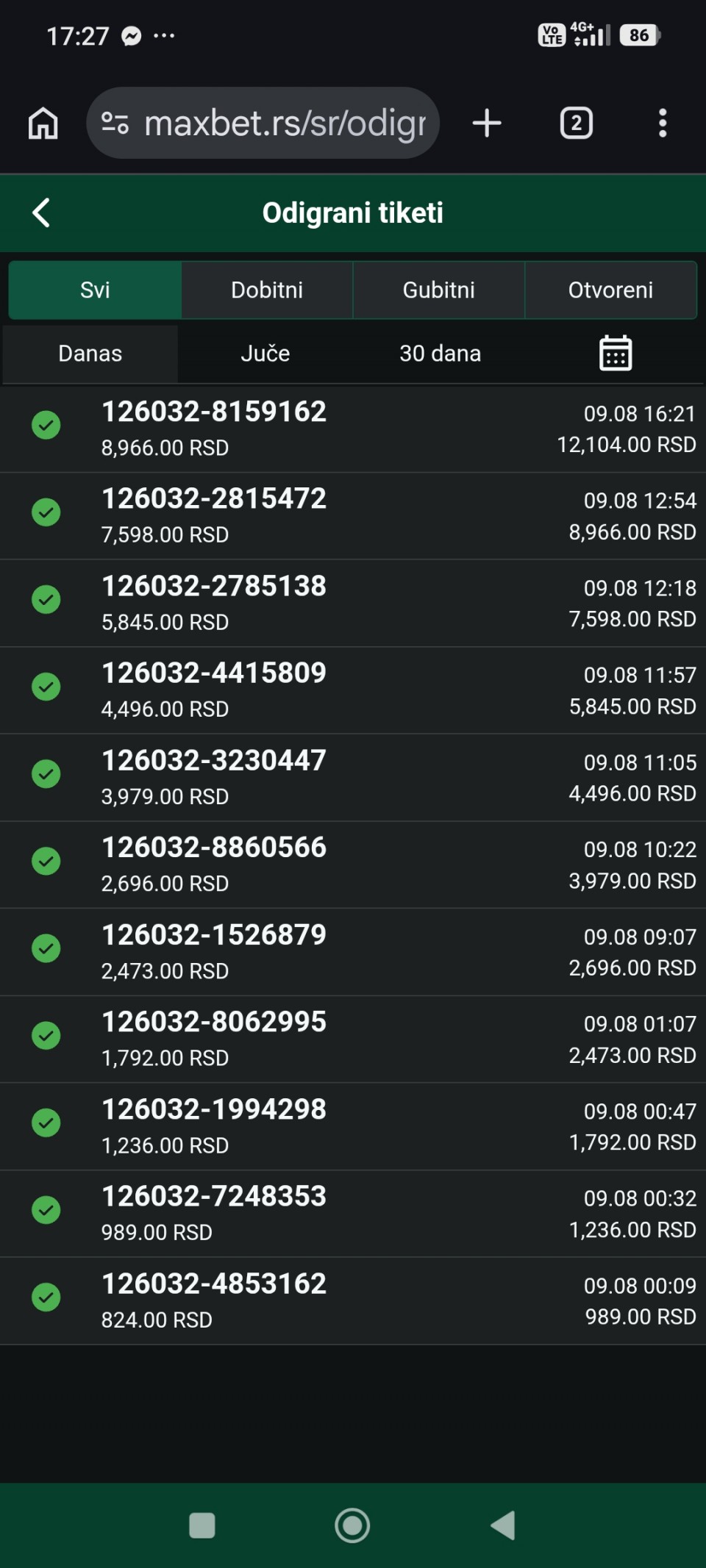Viewport: 706px width, 1568px height.
Task: Open the browser overflow menu
Action: [x=663, y=123]
